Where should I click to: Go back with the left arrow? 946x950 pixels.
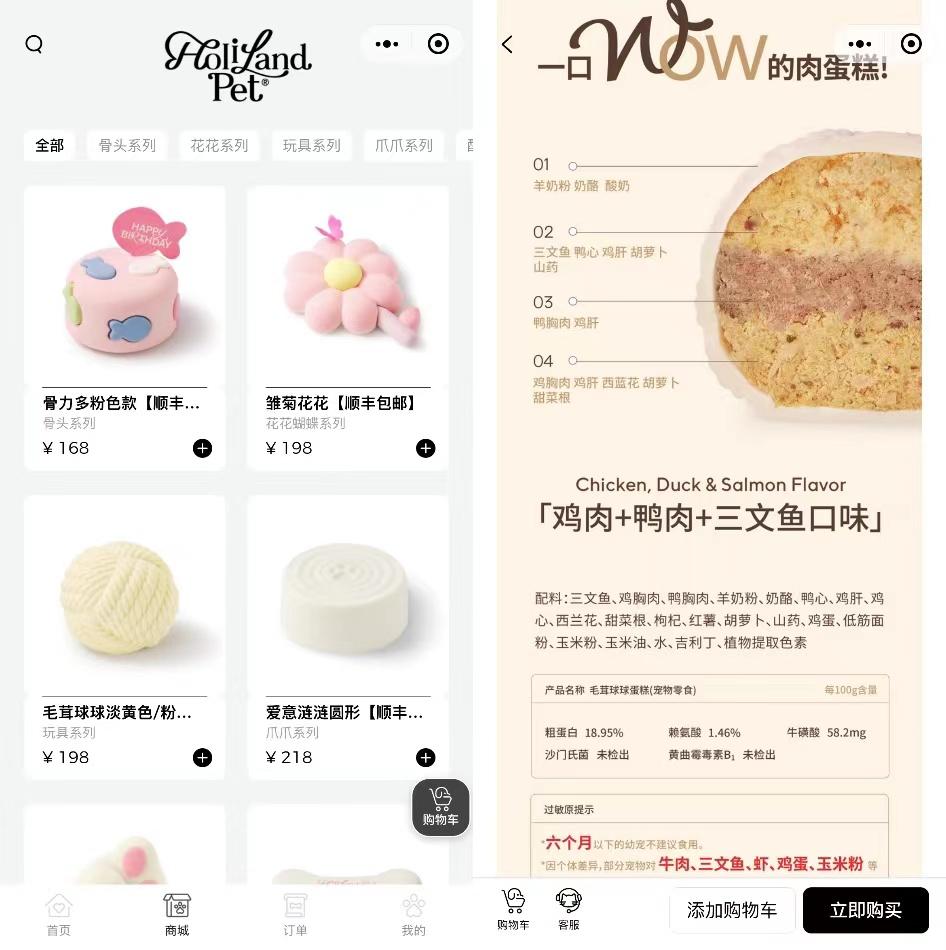point(507,44)
